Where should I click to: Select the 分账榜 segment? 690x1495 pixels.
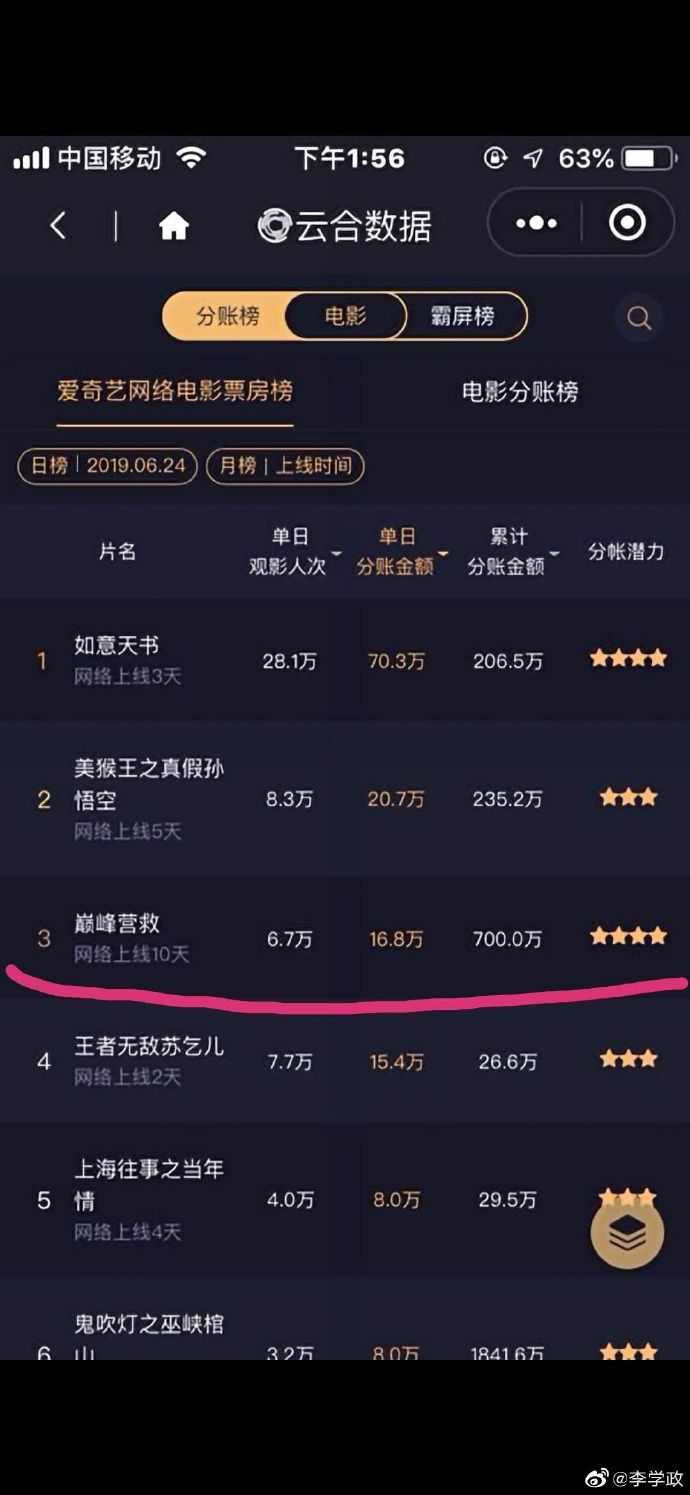click(x=227, y=317)
